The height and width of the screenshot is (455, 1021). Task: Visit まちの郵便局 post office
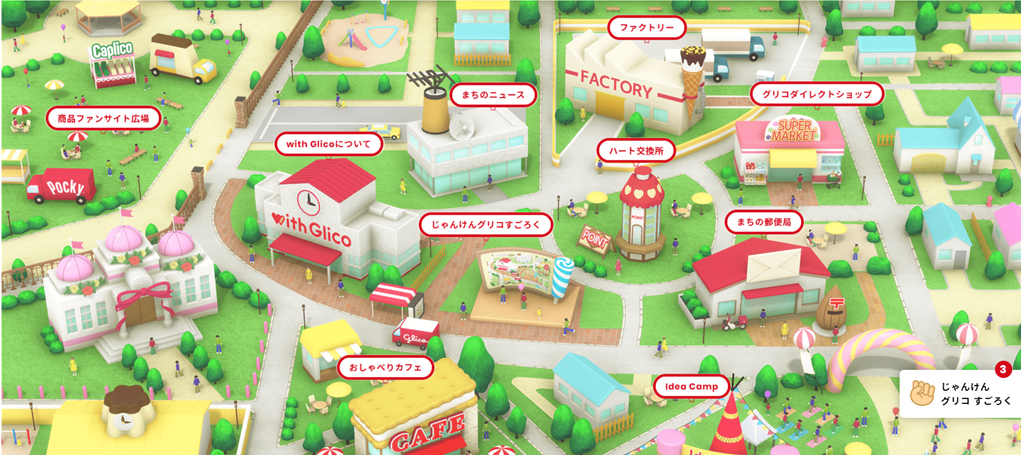tap(764, 222)
